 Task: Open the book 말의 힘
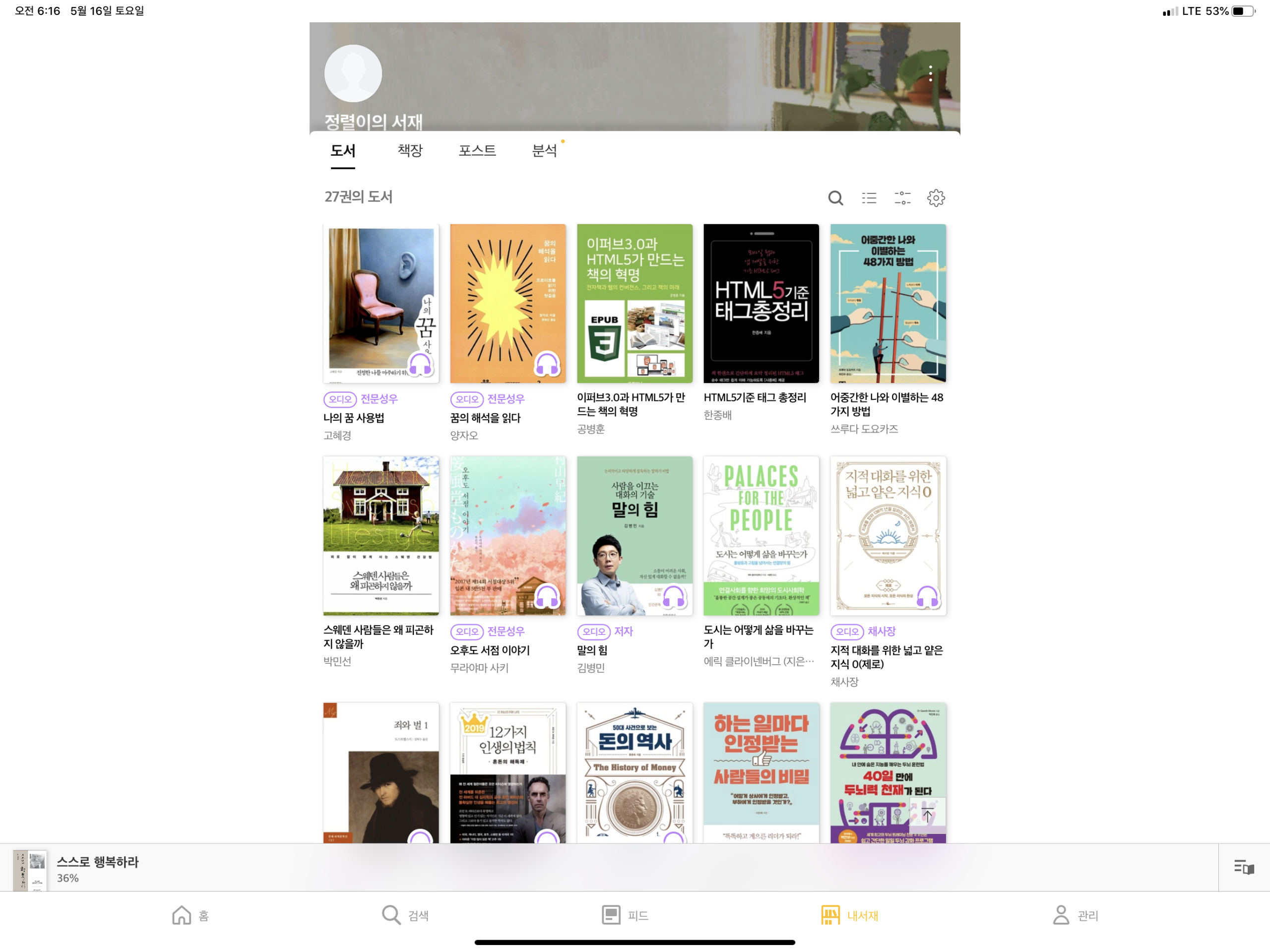pos(635,536)
